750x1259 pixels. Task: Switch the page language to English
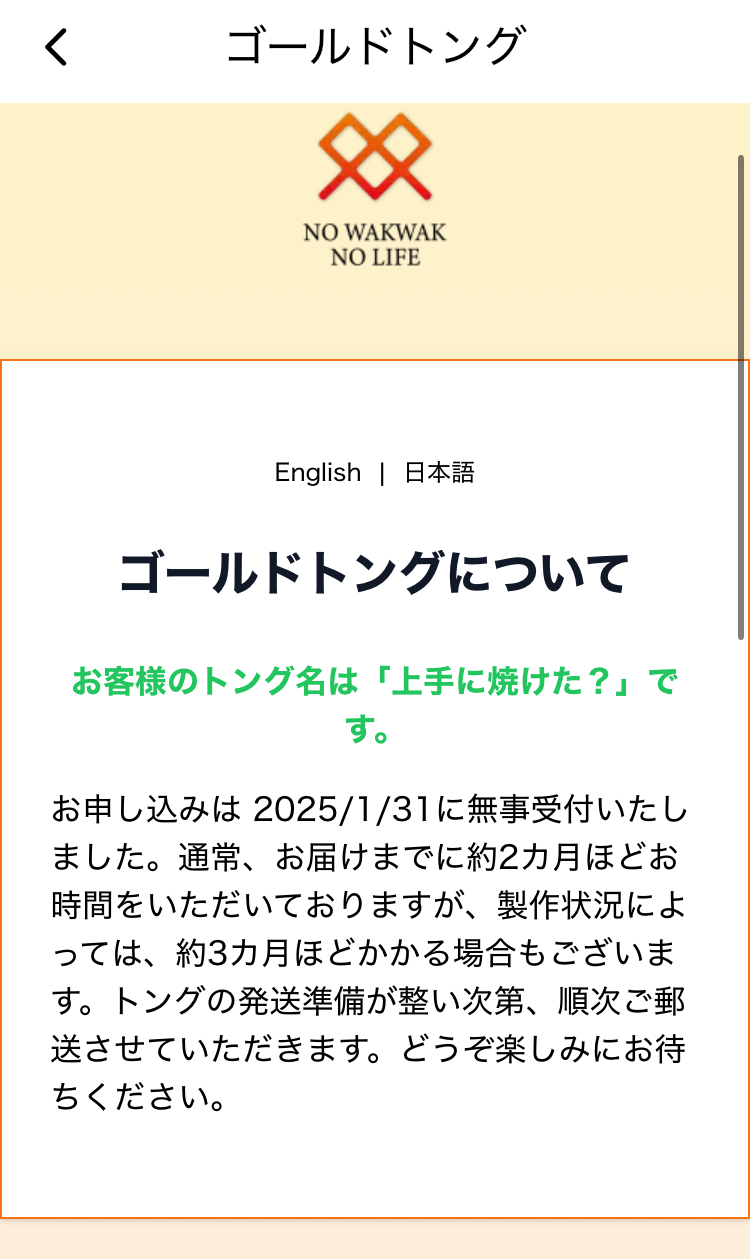[317, 473]
